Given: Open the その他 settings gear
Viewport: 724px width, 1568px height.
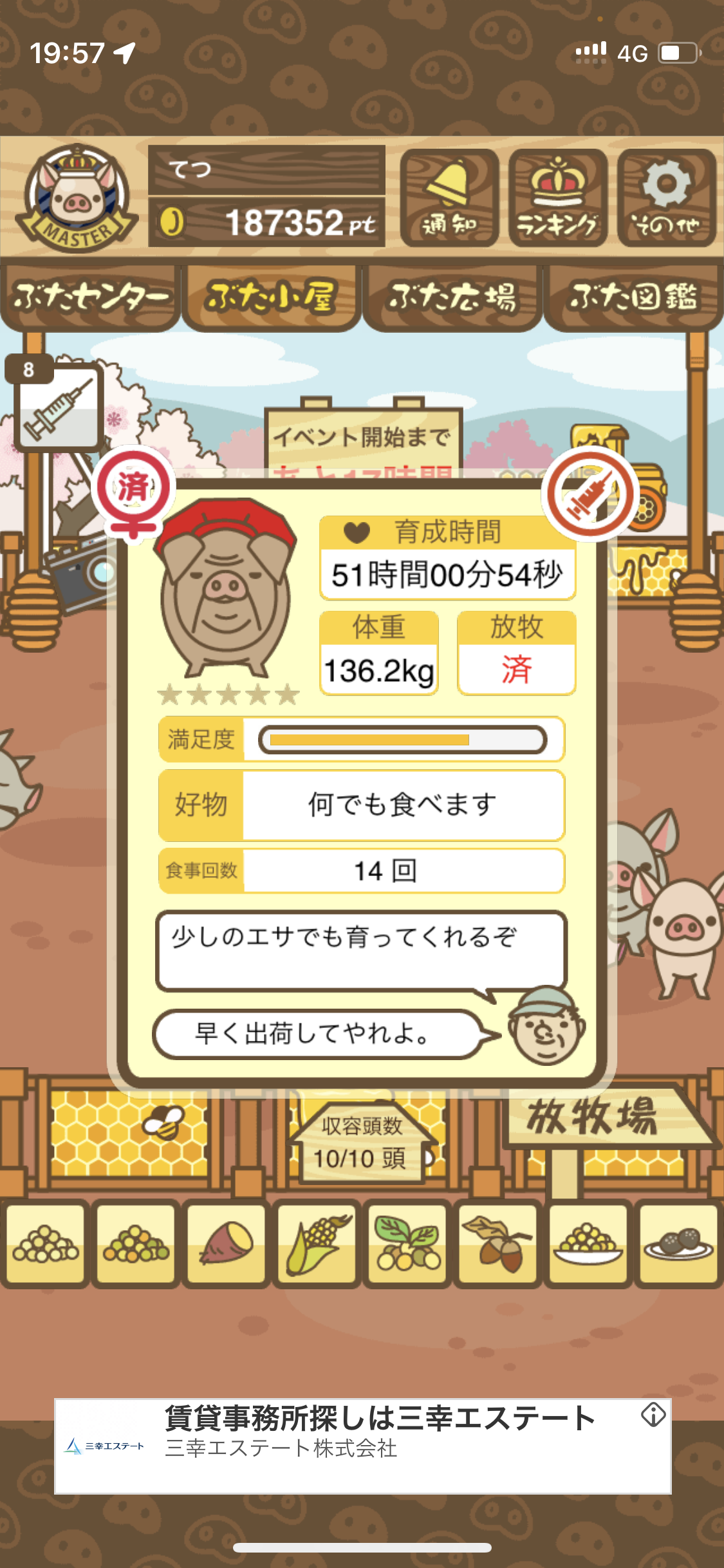Looking at the screenshot, I should [667, 198].
